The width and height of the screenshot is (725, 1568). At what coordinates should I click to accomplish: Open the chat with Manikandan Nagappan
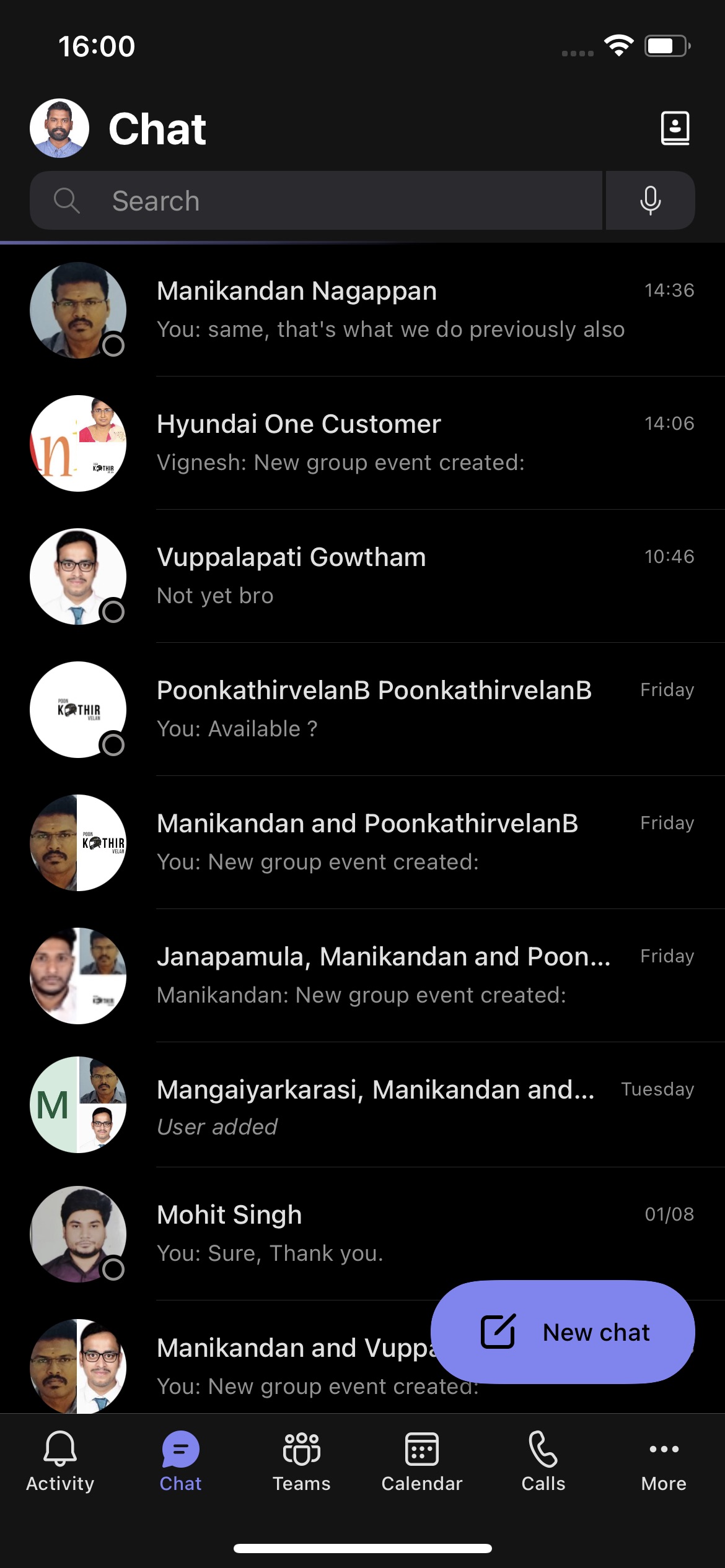point(390,310)
